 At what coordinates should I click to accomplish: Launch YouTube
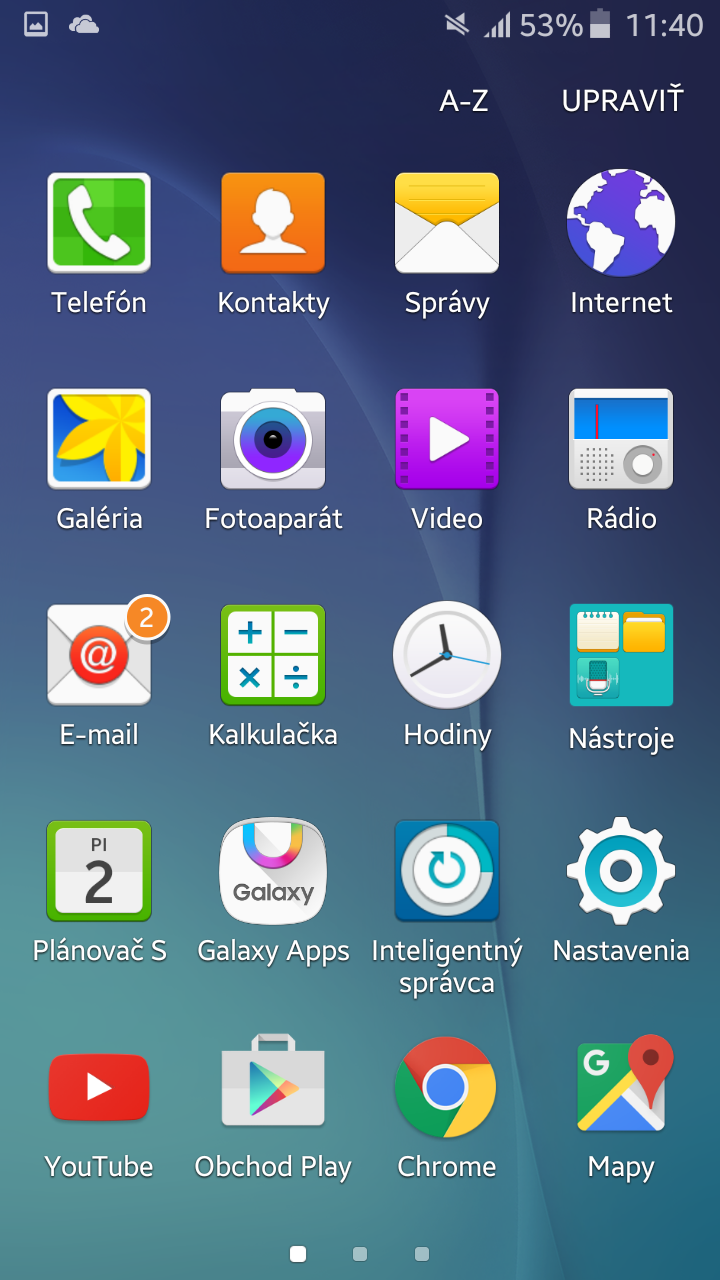(99, 1087)
